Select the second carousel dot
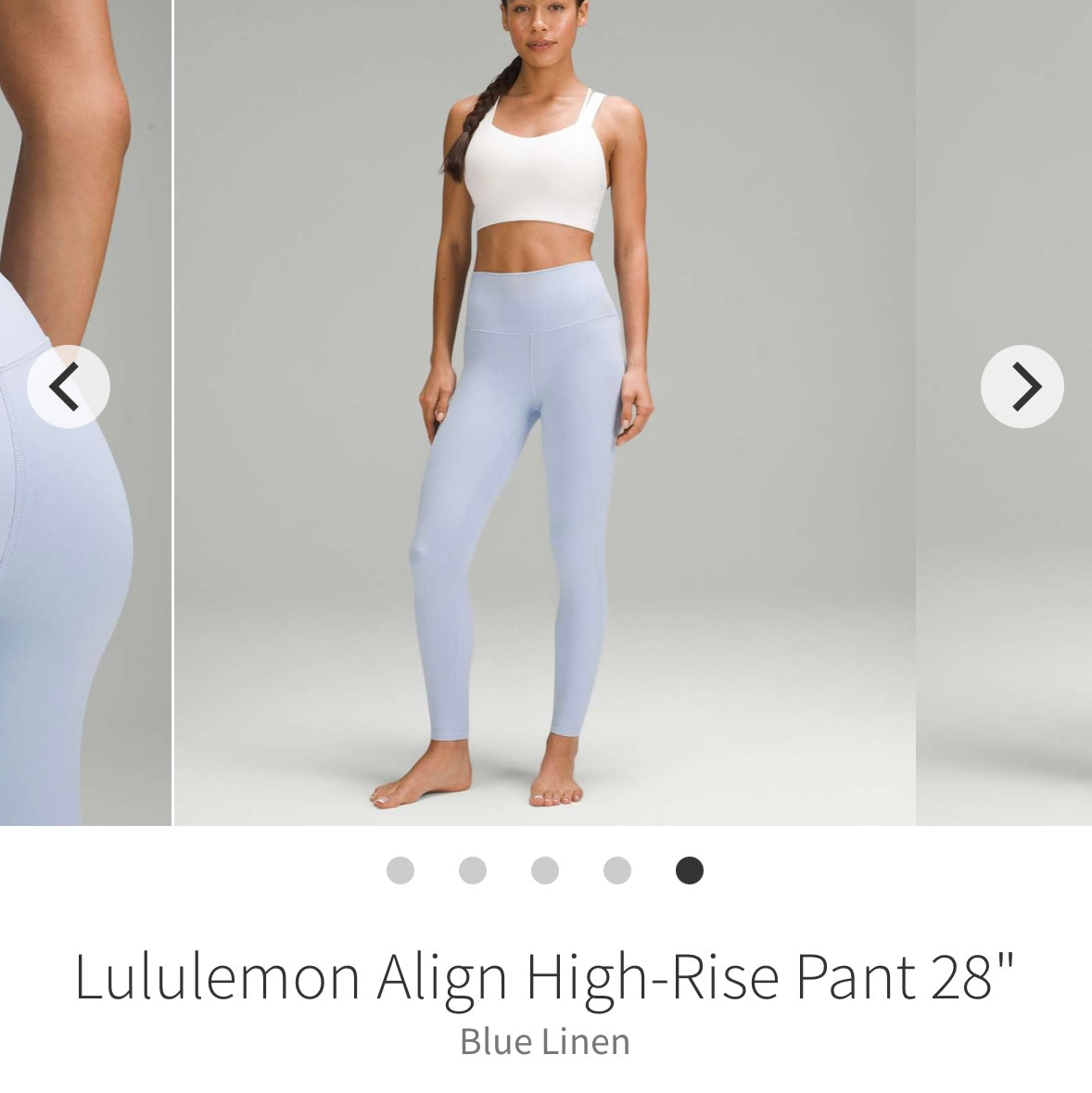Screen dimensions: 1092x1093 coord(473,871)
